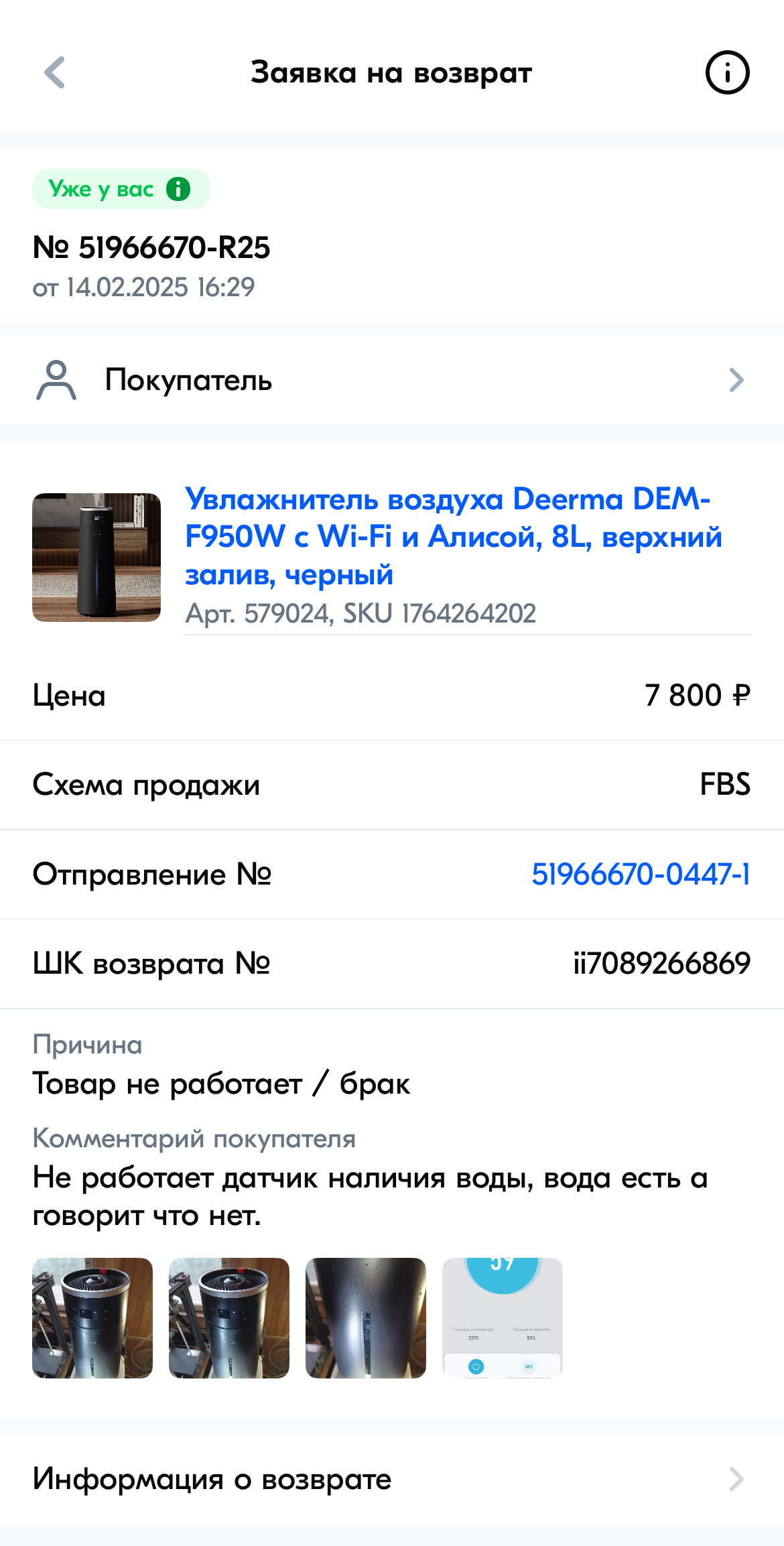View the third buyer photo of black body
The height and width of the screenshot is (1546, 784).
click(366, 1318)
